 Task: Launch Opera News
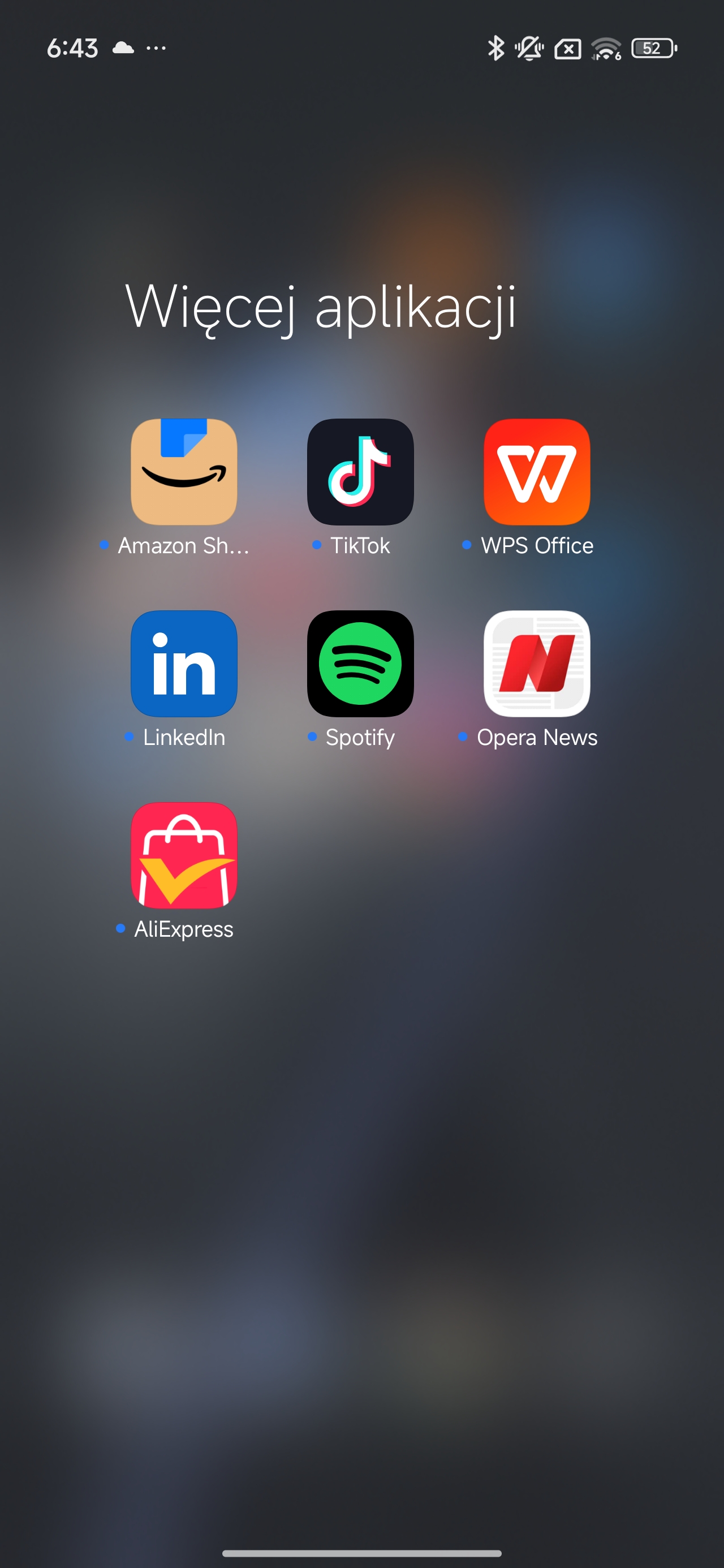pyautogui.click(x=536, y=664)
